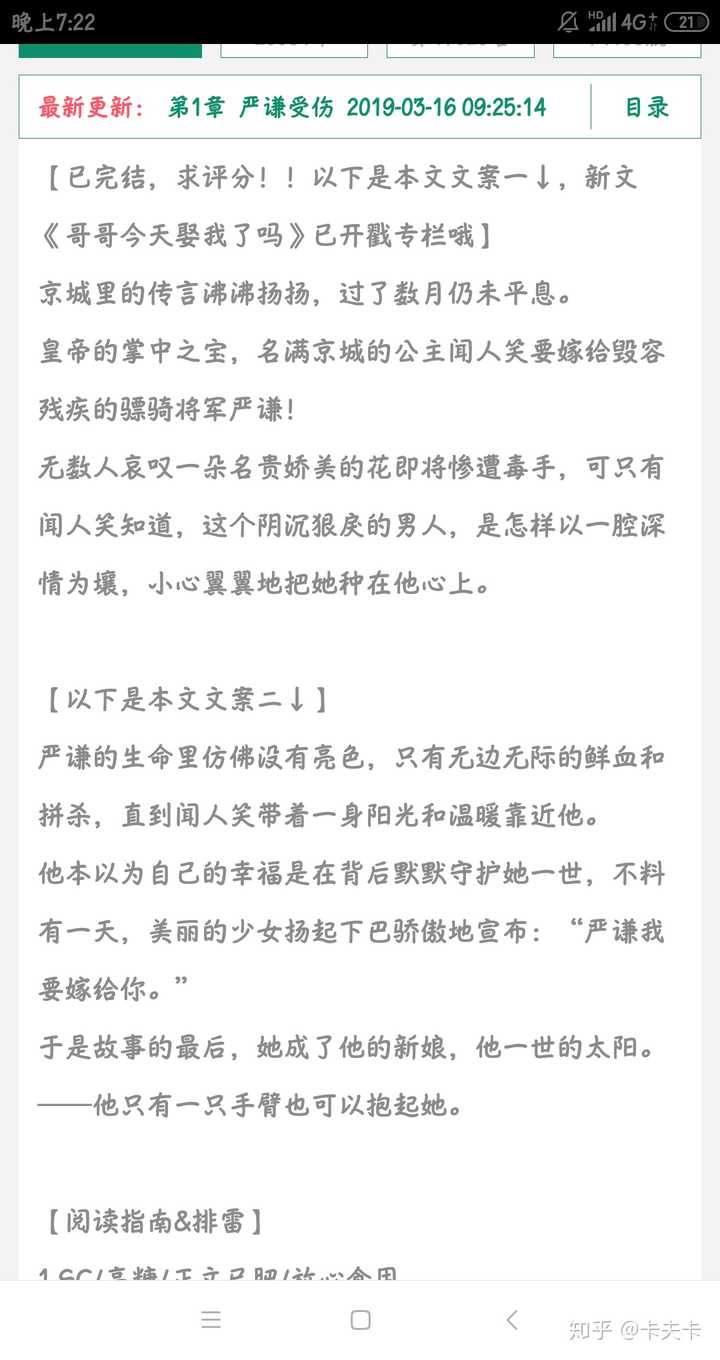Open the system recent apps menu
Screen dimensions: 720x1360
point(211,1320)
